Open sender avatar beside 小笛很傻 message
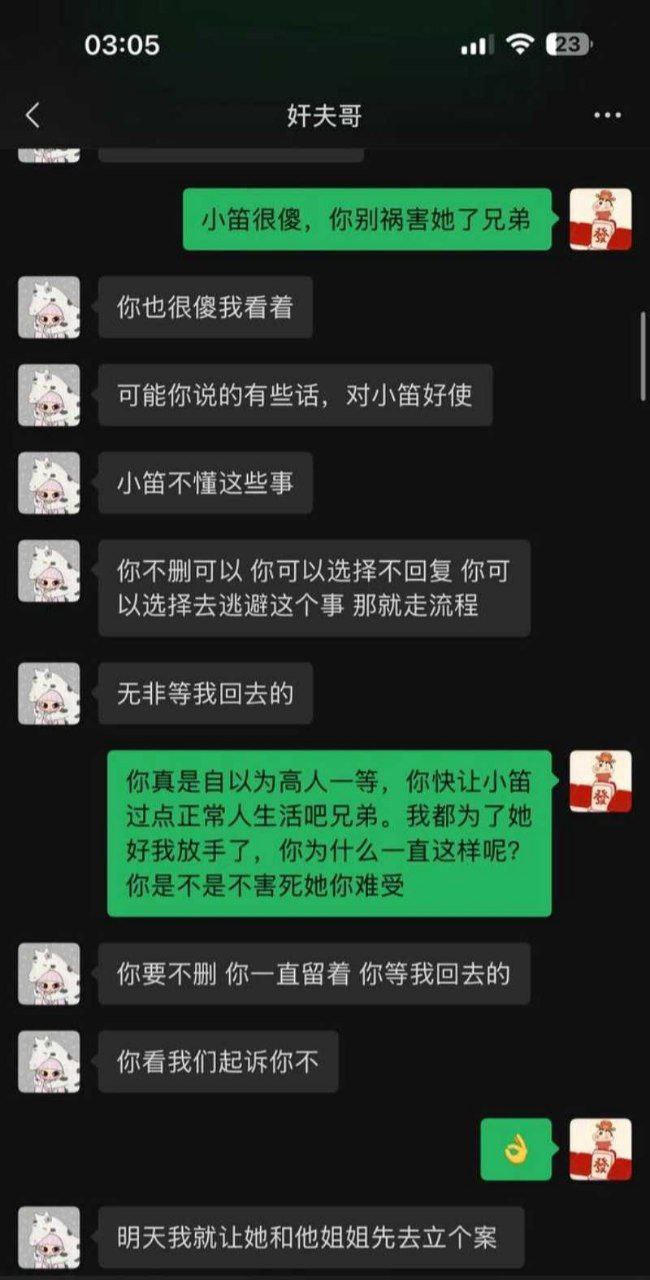The width and height of the screenshot is (650, 1280). (600, 219)
